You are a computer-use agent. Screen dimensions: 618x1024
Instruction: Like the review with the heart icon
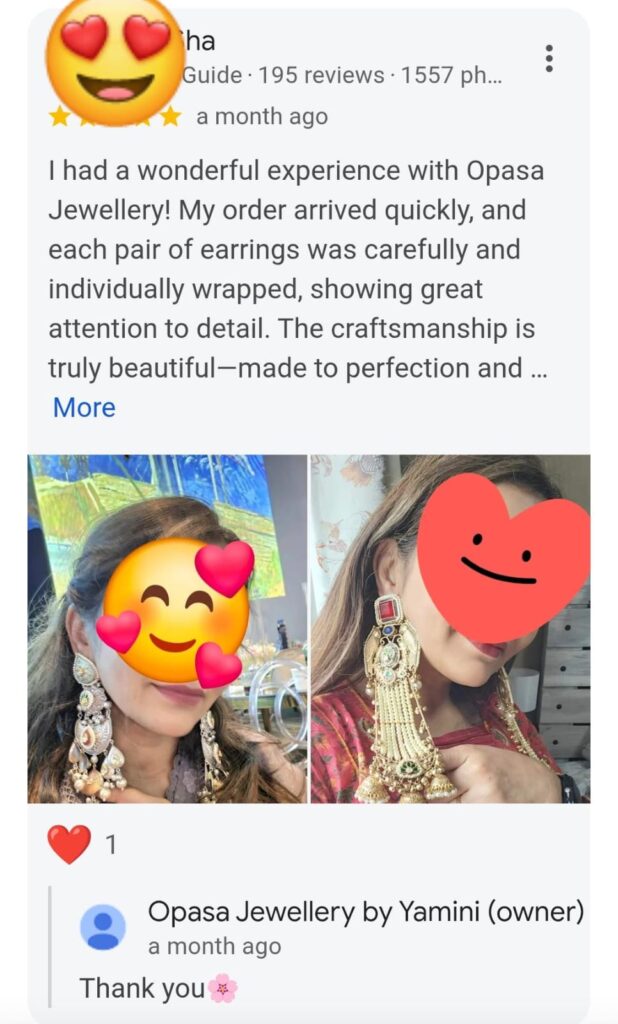click(69, 845)
